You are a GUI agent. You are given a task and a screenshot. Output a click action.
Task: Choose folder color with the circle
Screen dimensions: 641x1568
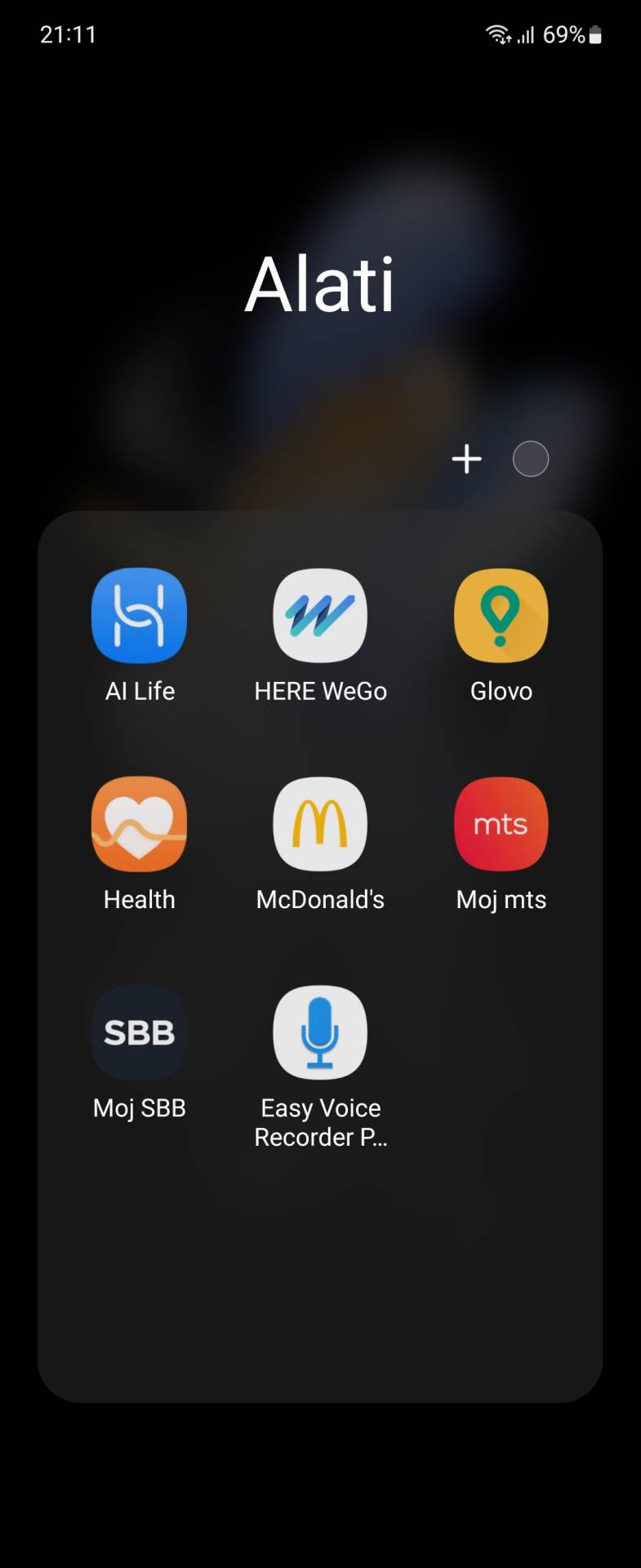tap(531, 459)
